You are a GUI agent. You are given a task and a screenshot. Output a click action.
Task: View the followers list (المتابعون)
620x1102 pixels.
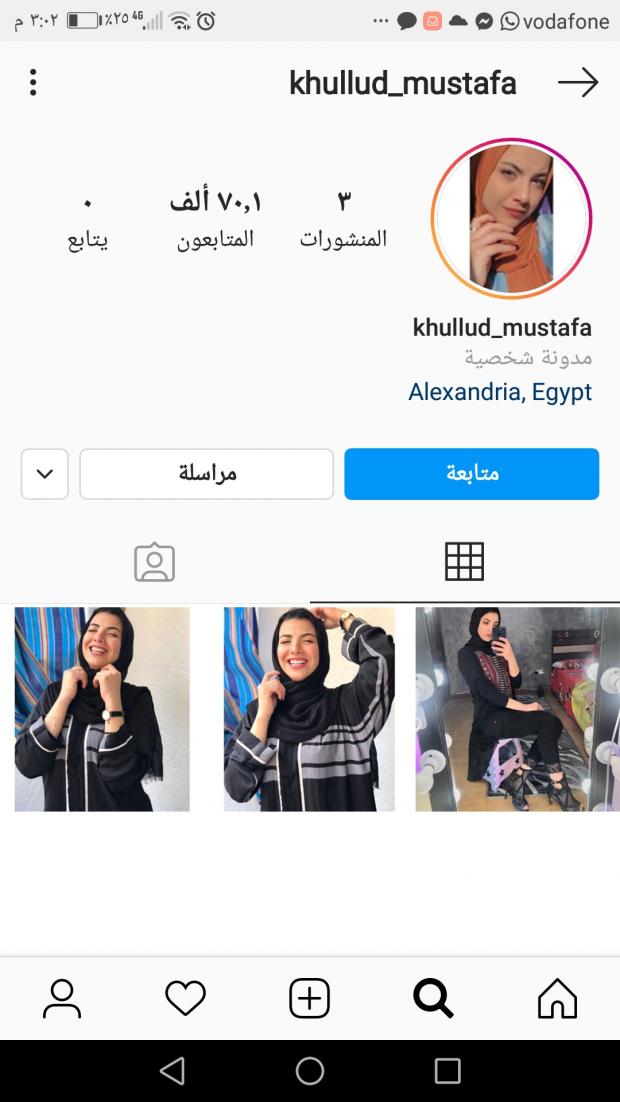click(216, 218)
